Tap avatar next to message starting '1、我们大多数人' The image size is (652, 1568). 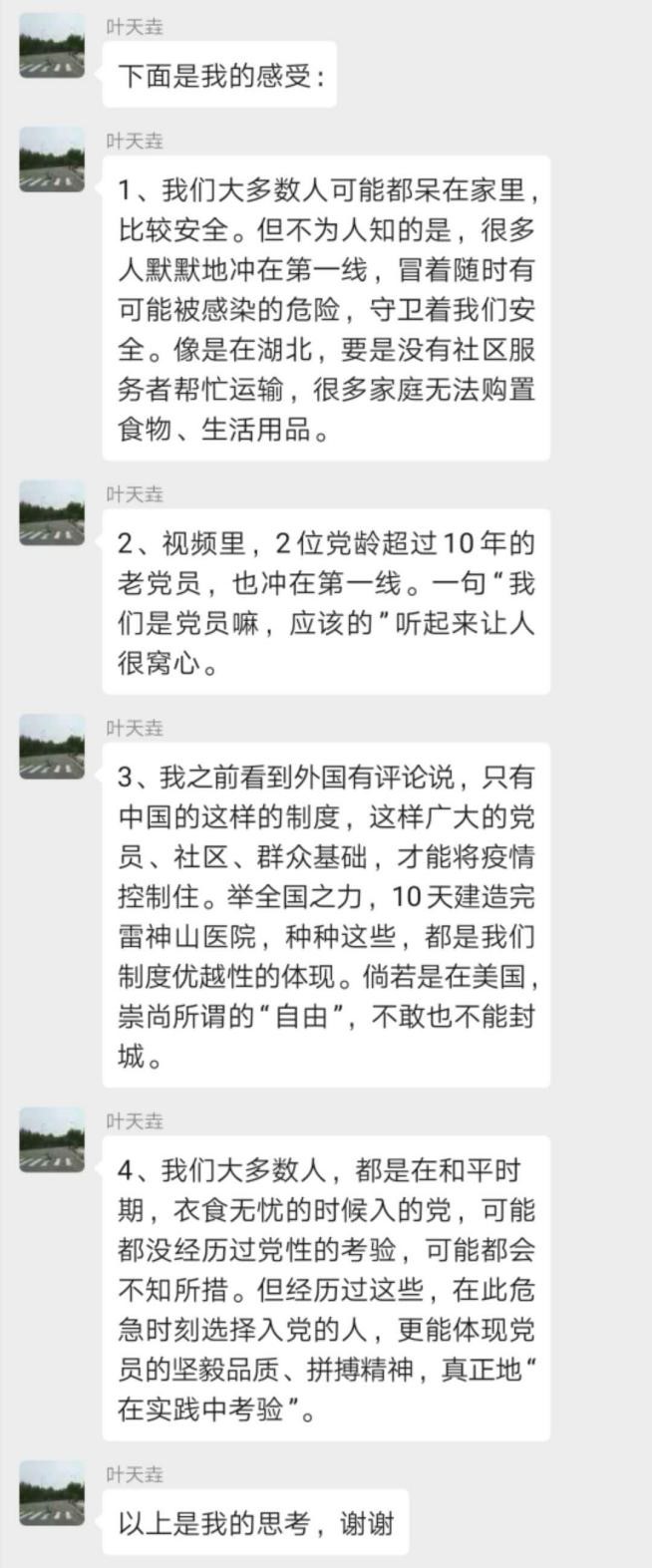[52, 158]
